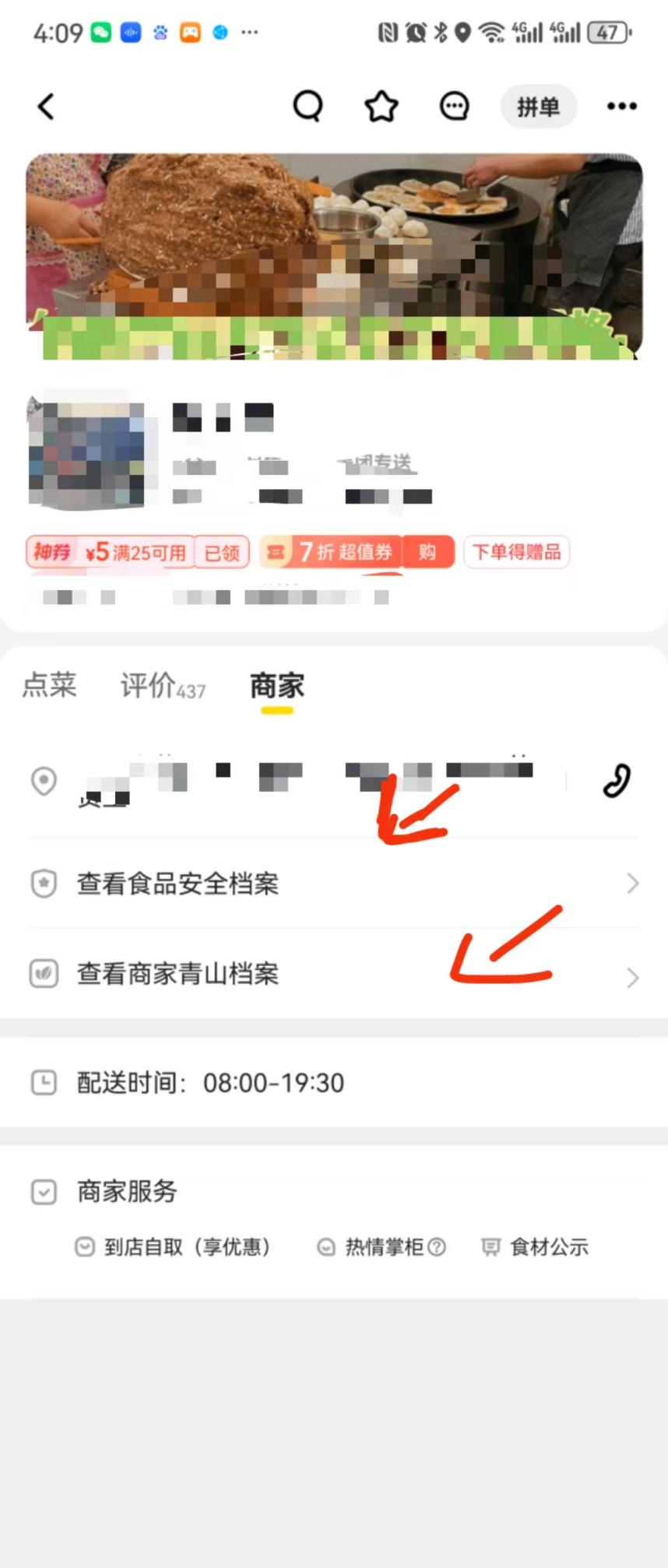Tap the ¥5 满25可用 coupon

pyautogui.click(x=137, y=552)
